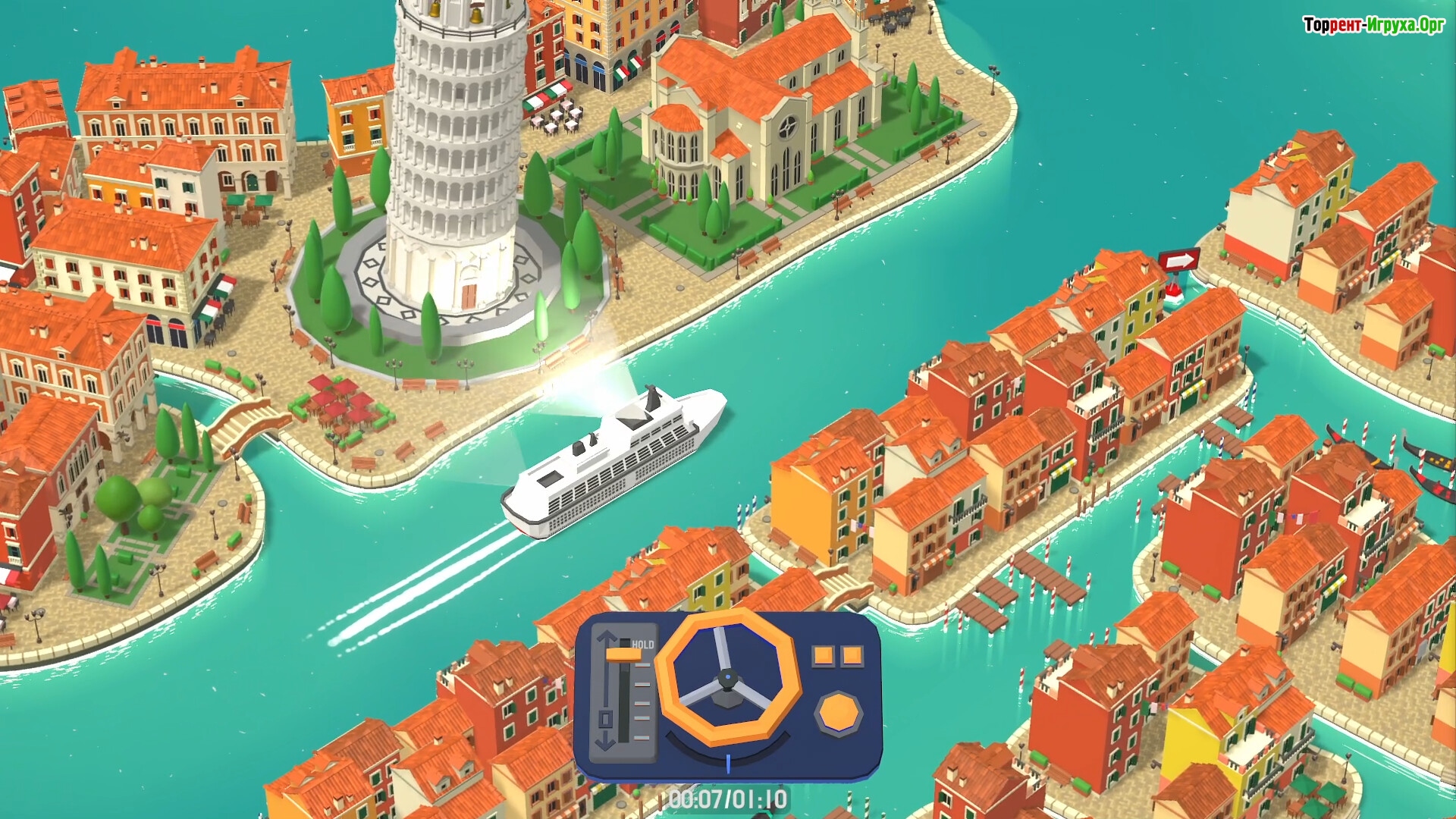Hit the round orange octagon button
This screenshot has height=819, width=1456.
(x=839, y=714)
